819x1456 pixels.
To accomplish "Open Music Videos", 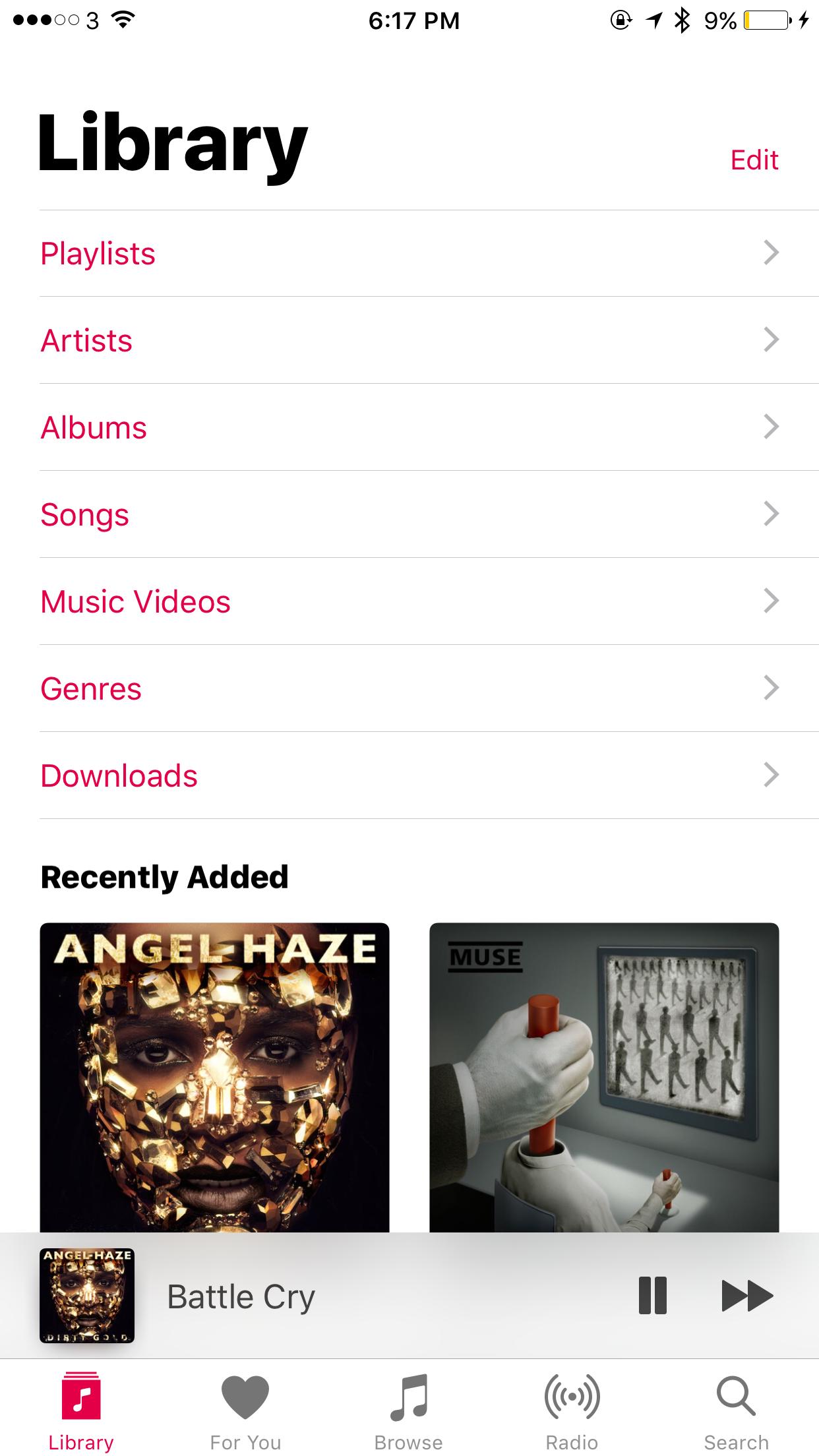I will (x=409, y=602).
